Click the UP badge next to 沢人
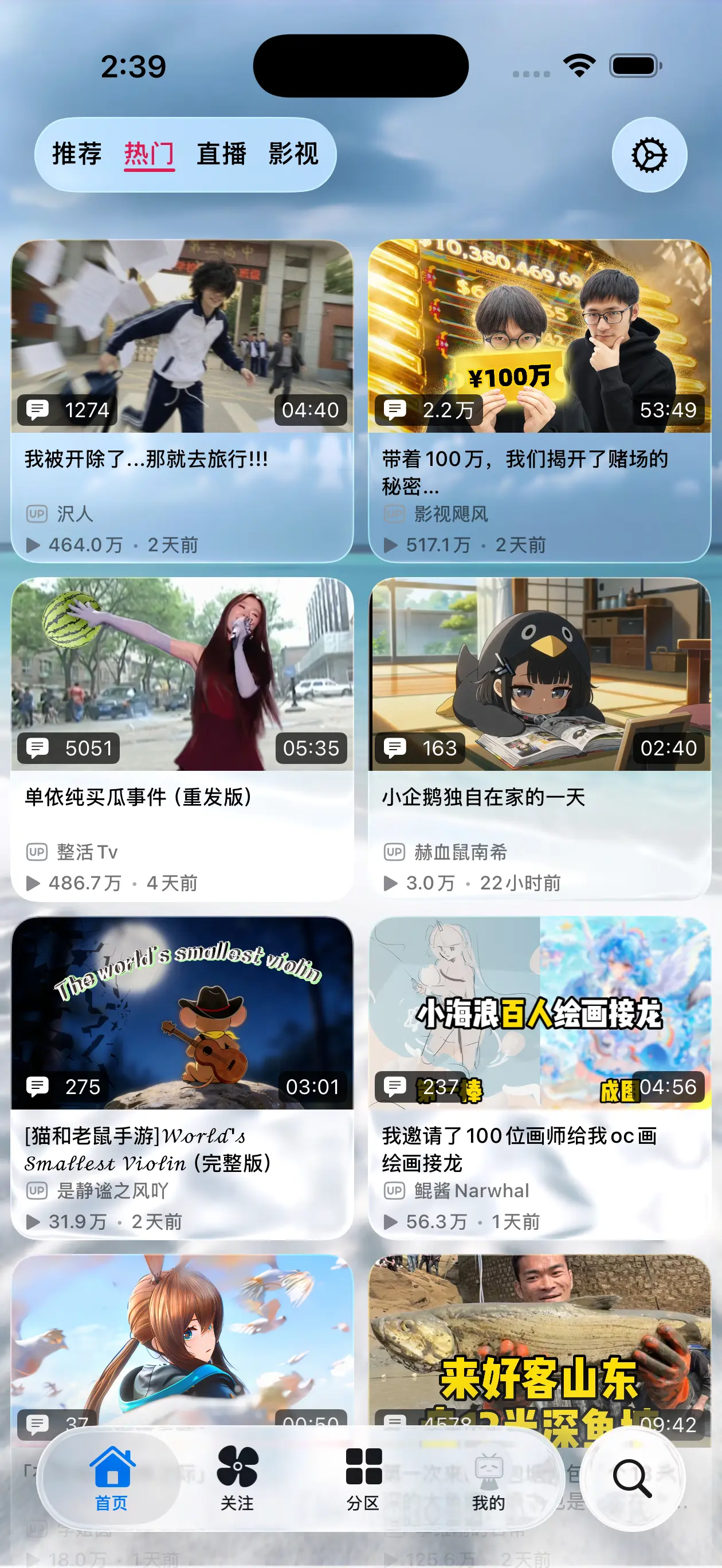Screen dimensions: 722x1568 [x=38, y=513]
